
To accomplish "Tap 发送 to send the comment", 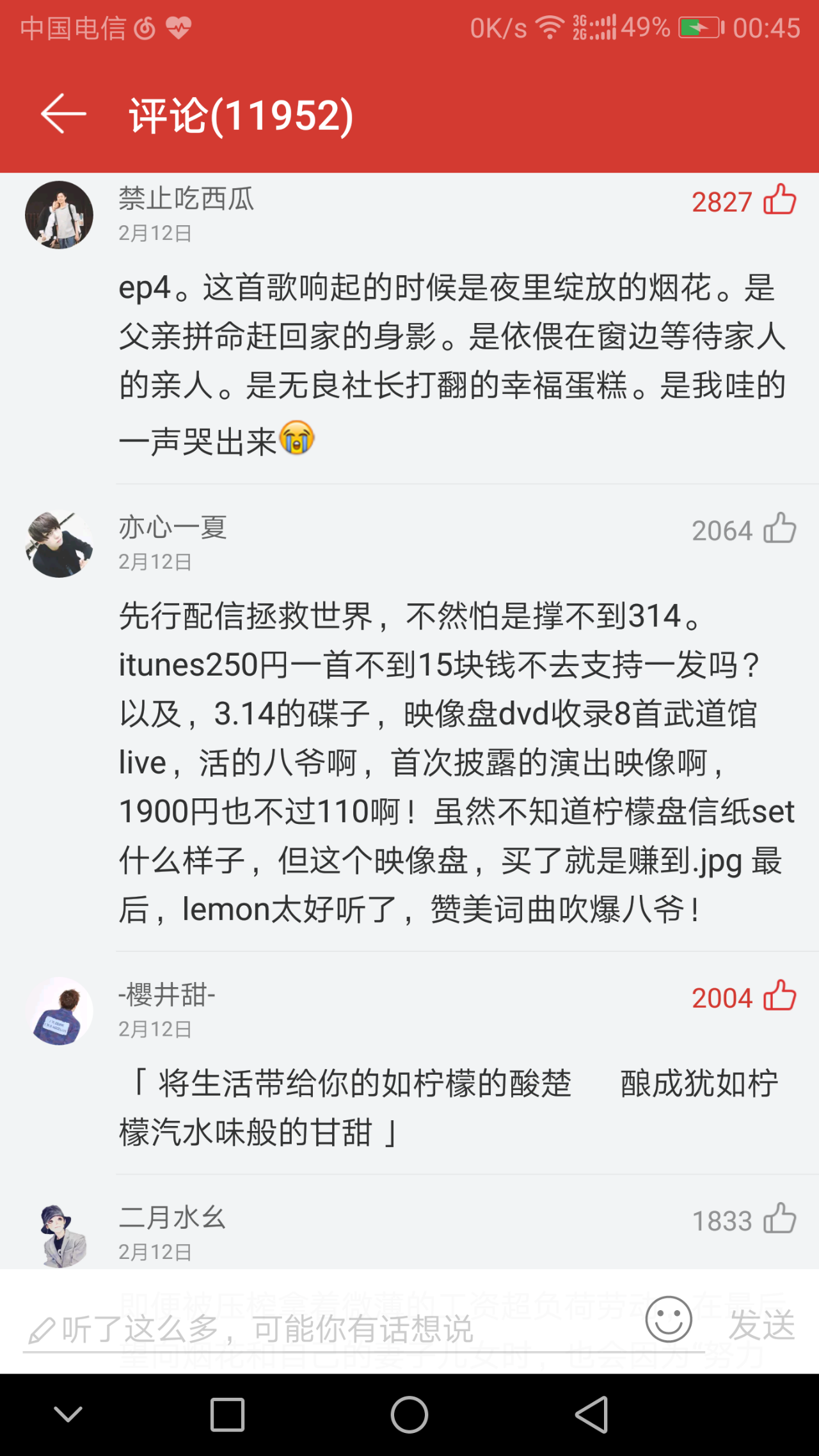I will point(761,1324).
